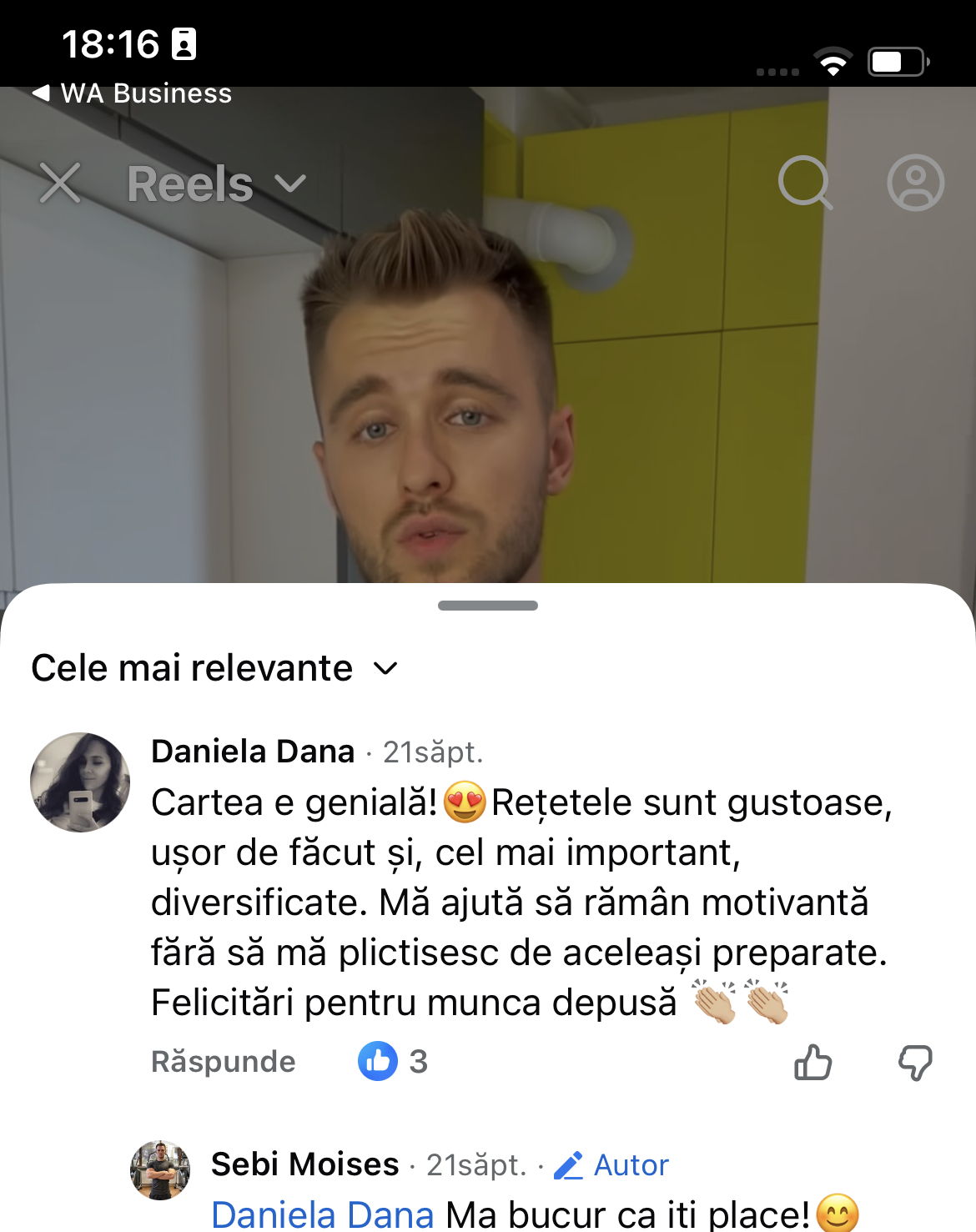View reactions on Daniela Dana's comment
The height and width of the screenshot is (1232, 976).
(x=393, y=1062)
